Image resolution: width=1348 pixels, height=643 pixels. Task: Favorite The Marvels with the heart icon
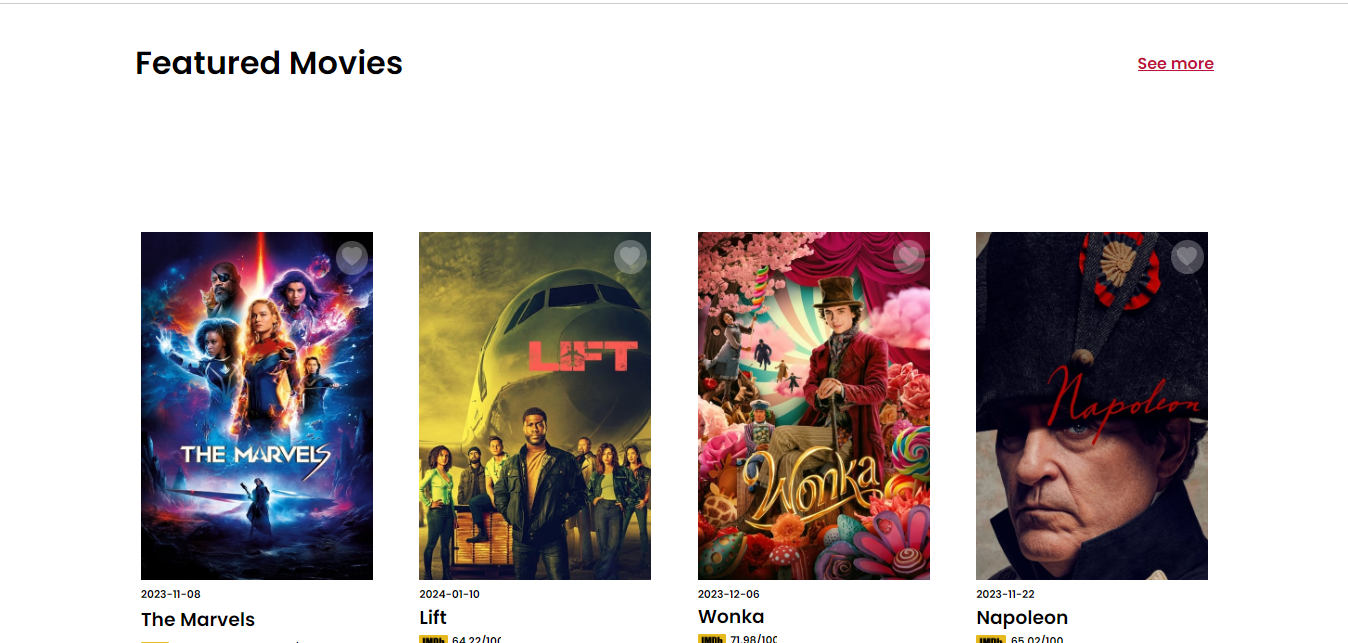[351, 258]
